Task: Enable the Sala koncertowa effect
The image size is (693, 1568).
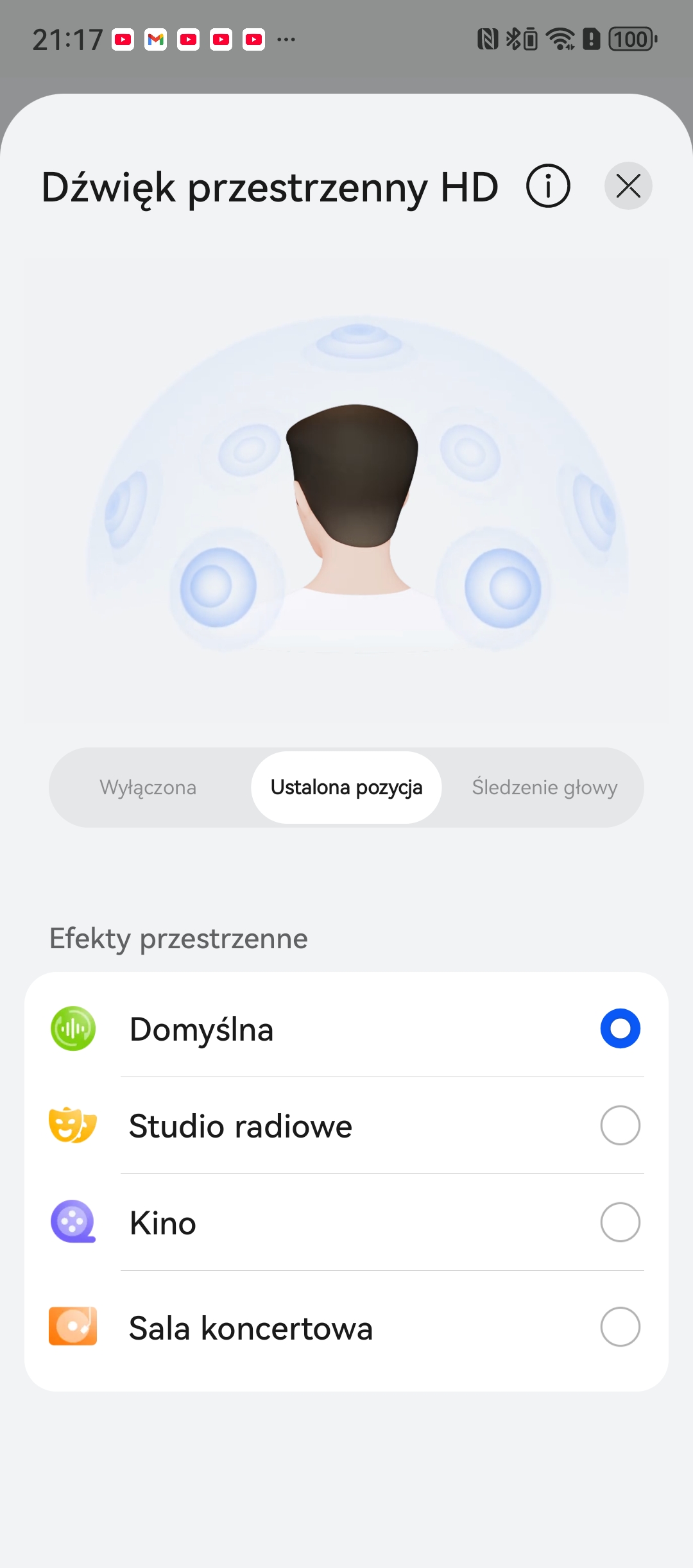Action: point(619,1327)
